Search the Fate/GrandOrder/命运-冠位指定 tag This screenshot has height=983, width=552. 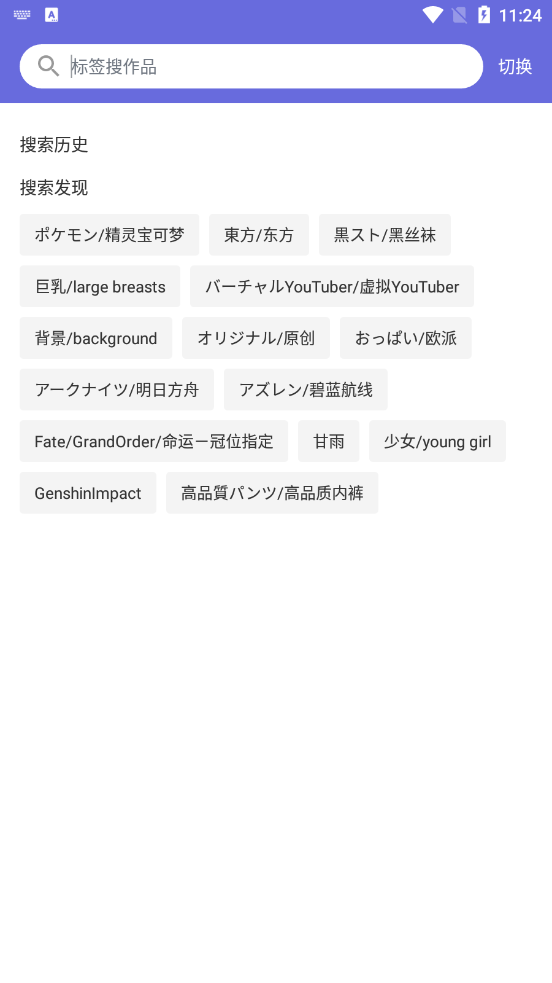154,441
